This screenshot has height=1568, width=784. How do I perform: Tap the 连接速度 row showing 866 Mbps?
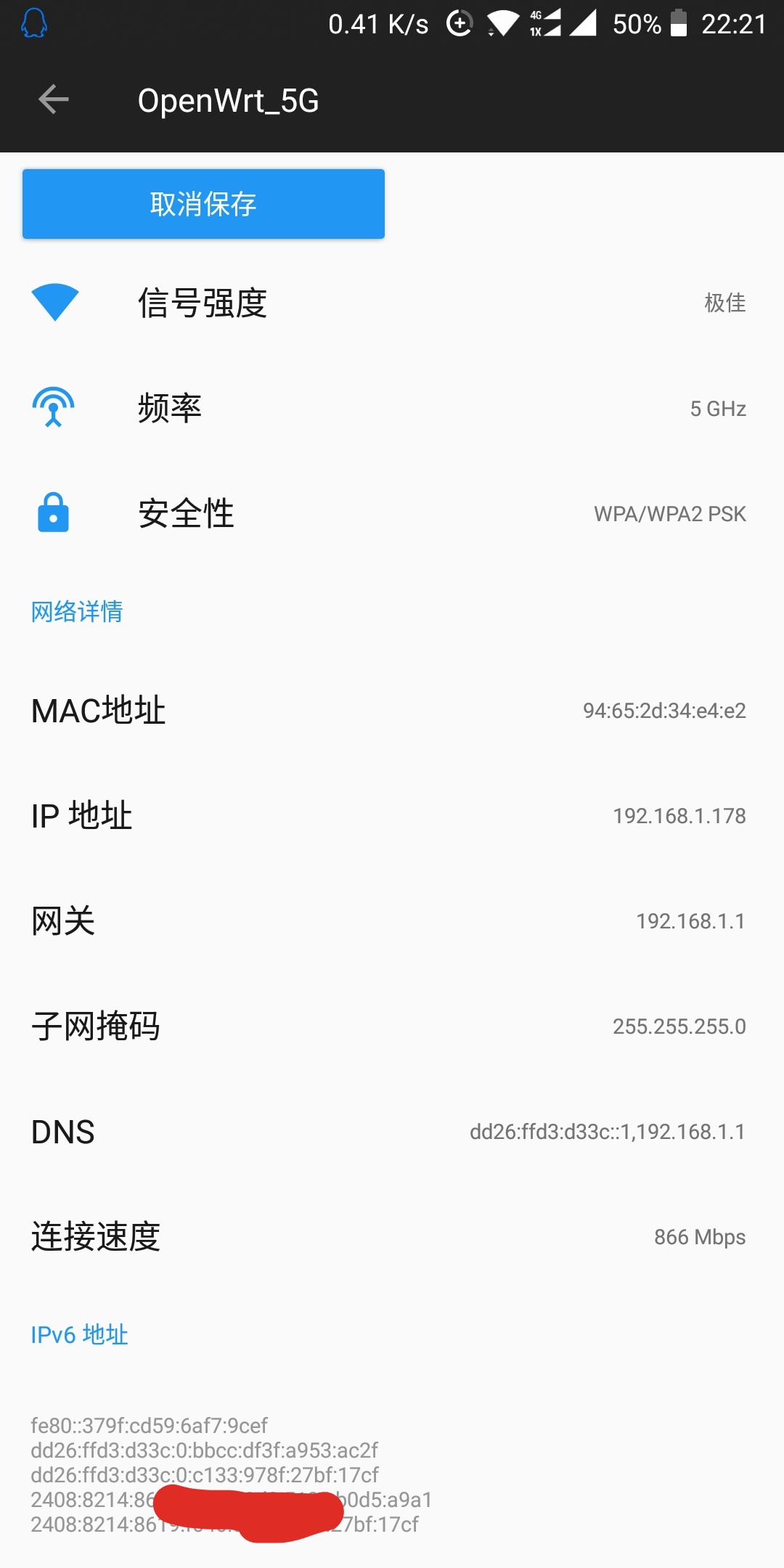pyautogui.click(x=392, y=1236)
